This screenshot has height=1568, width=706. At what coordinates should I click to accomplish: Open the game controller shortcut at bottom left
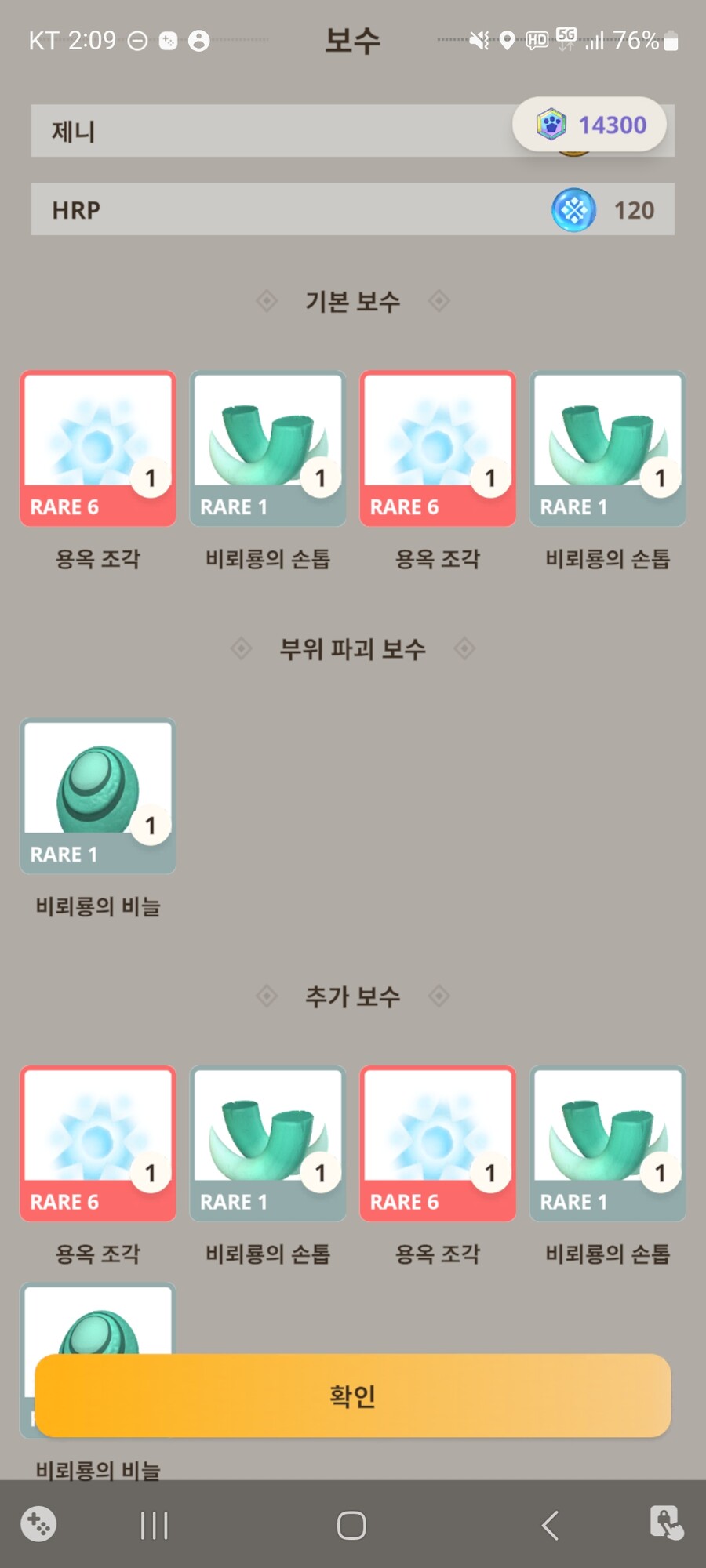38,1524
